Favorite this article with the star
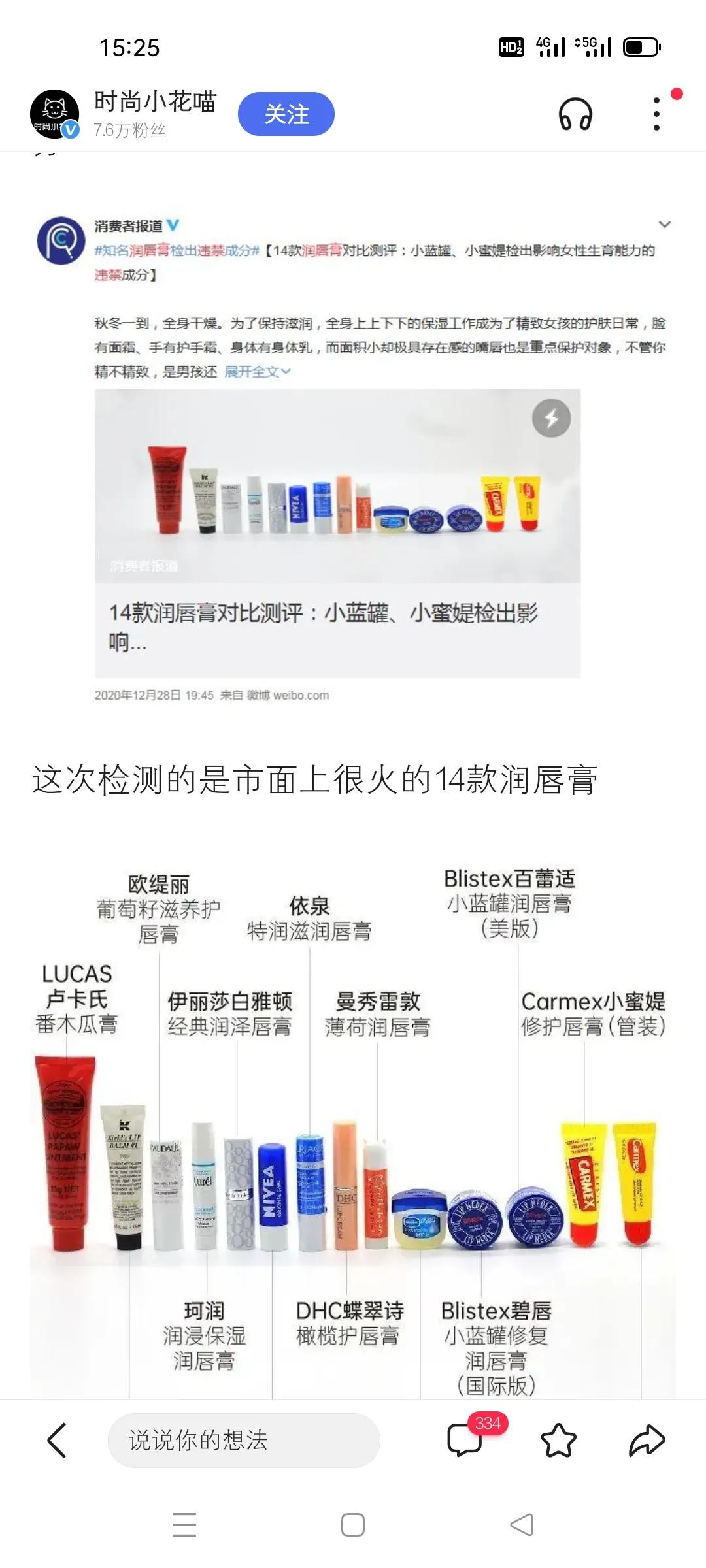 click(558, 1441)
